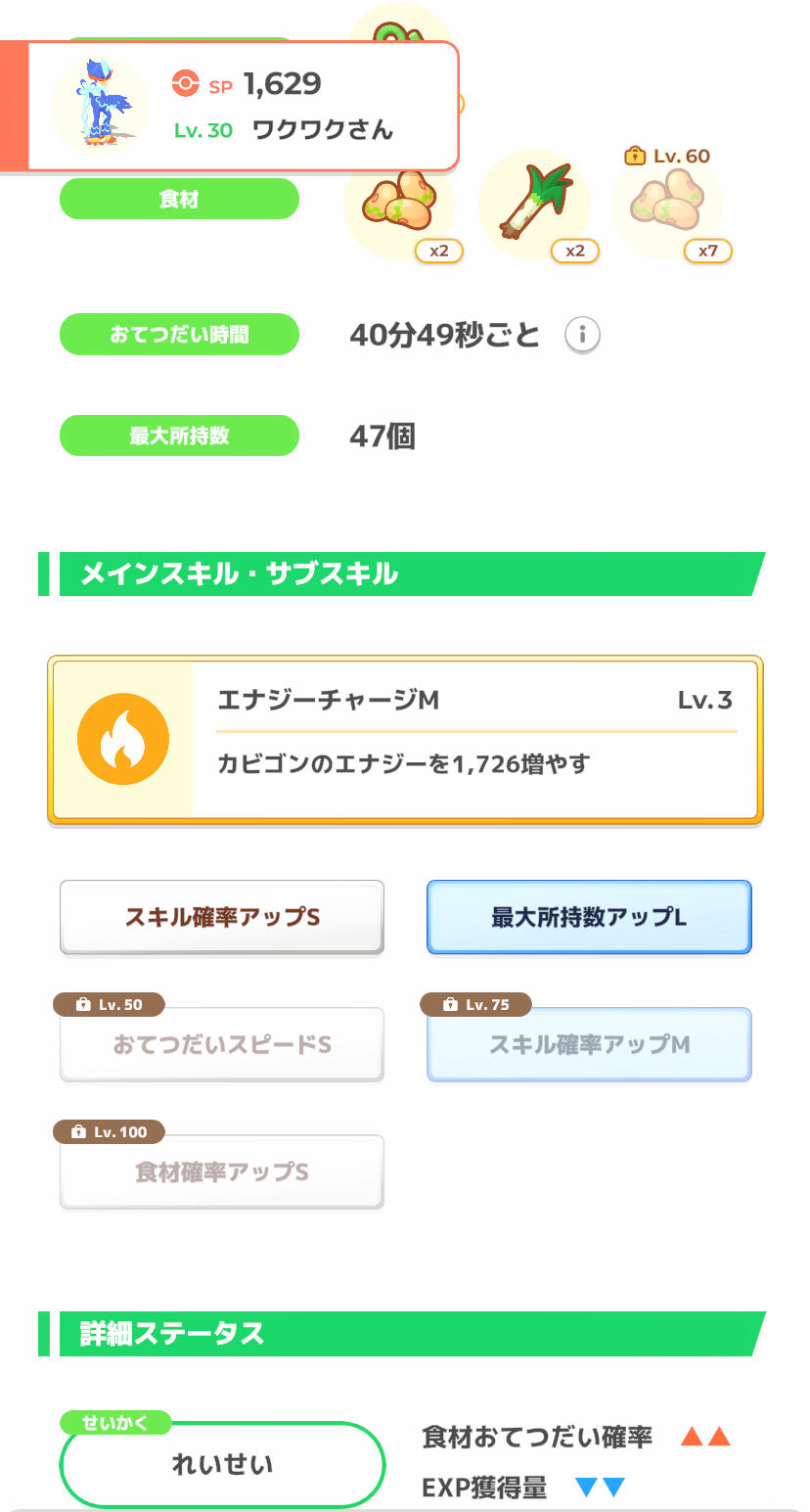Select the 最大所持数アップL sub skill
The image size is (810, 1512).
pyautogui.click(x=589, y=917)
